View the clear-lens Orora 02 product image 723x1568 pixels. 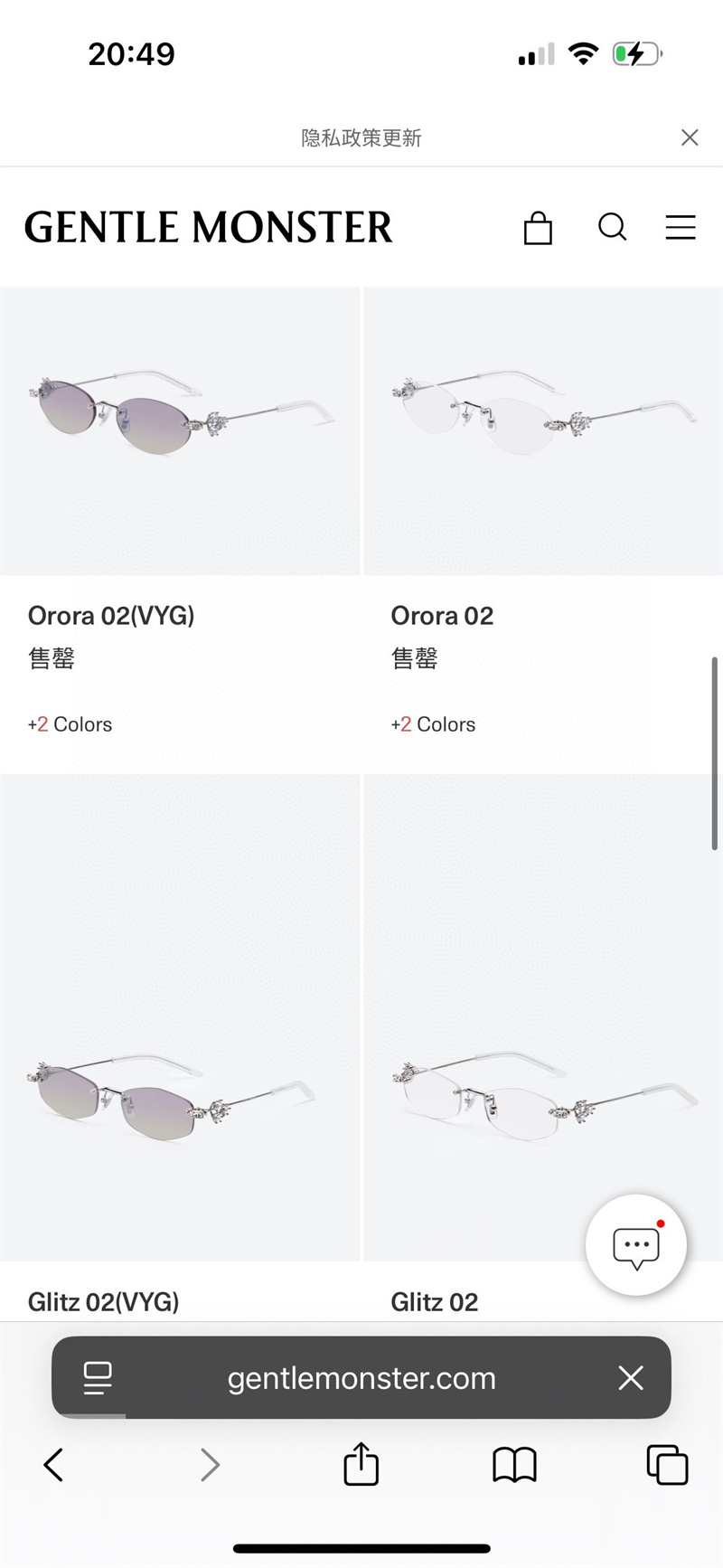(543, 430)
